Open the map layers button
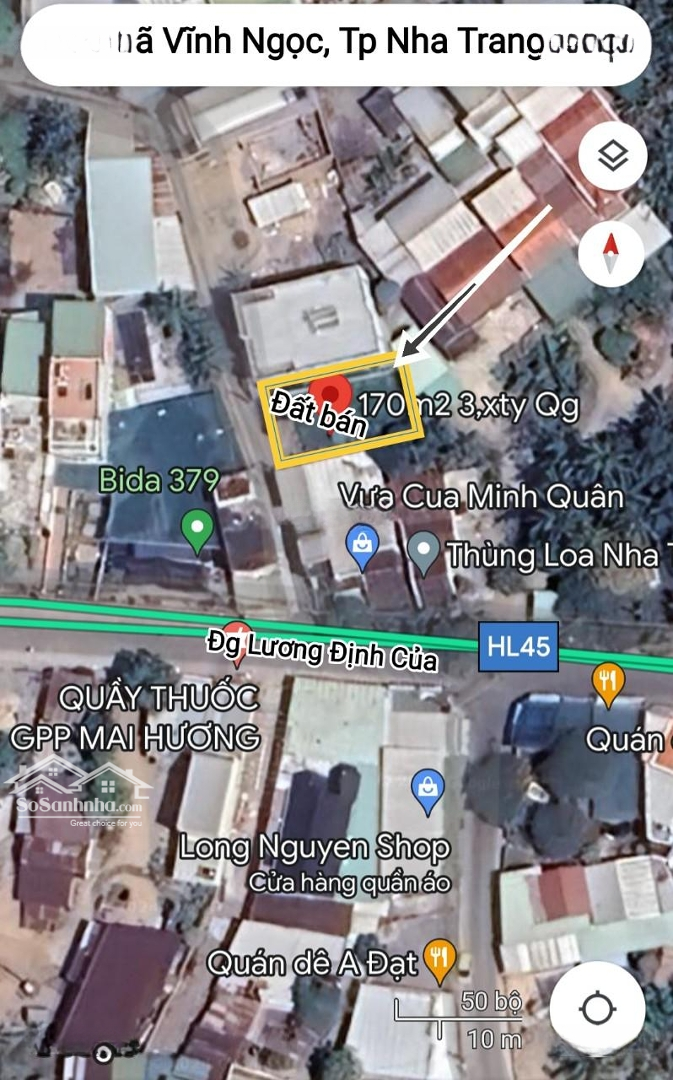This screenshot has width=673, height=1080. [x=612, y=156]
